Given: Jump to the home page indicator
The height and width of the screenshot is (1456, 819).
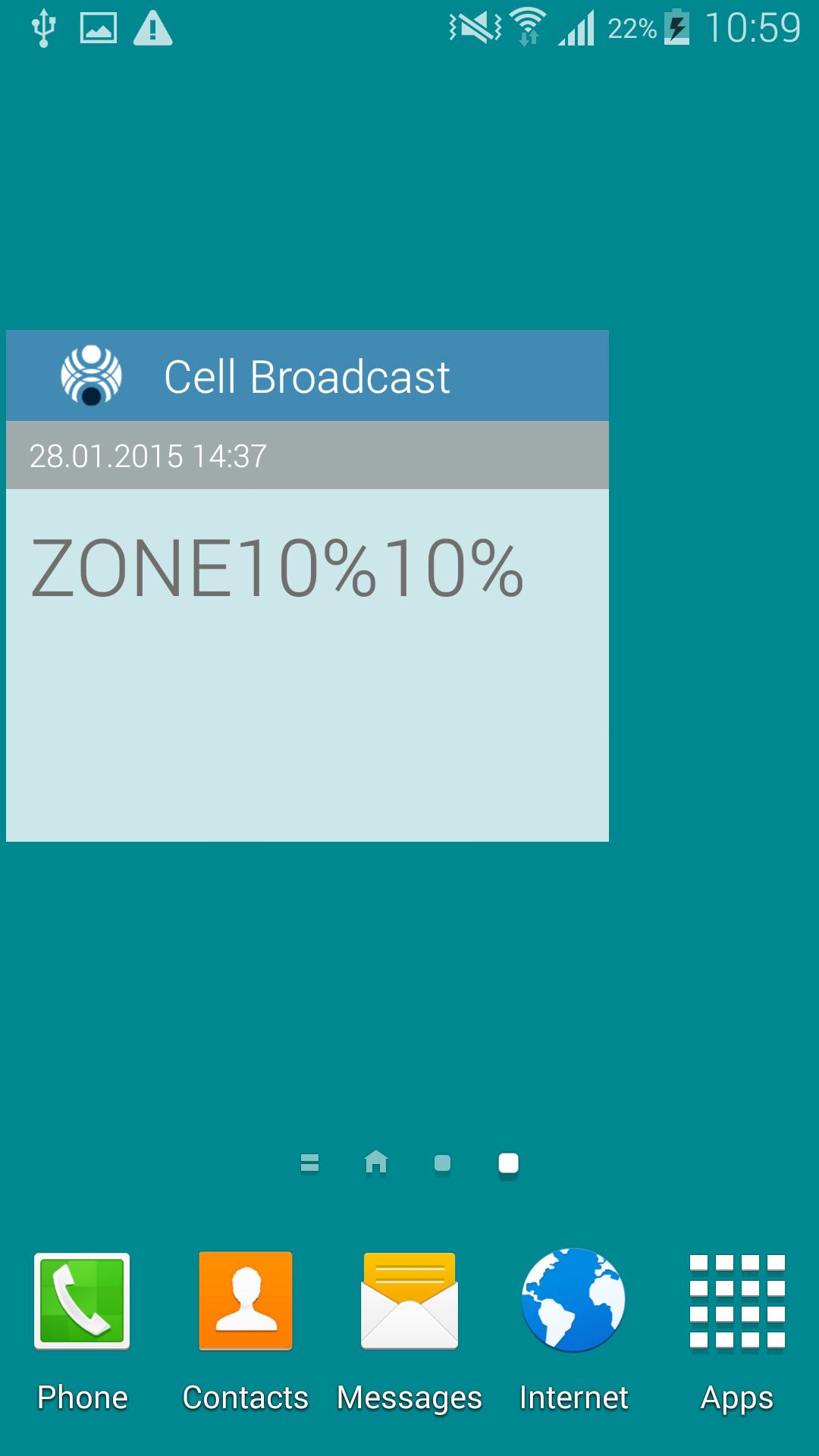Looking at the screenshot, I should point(376,1162).
